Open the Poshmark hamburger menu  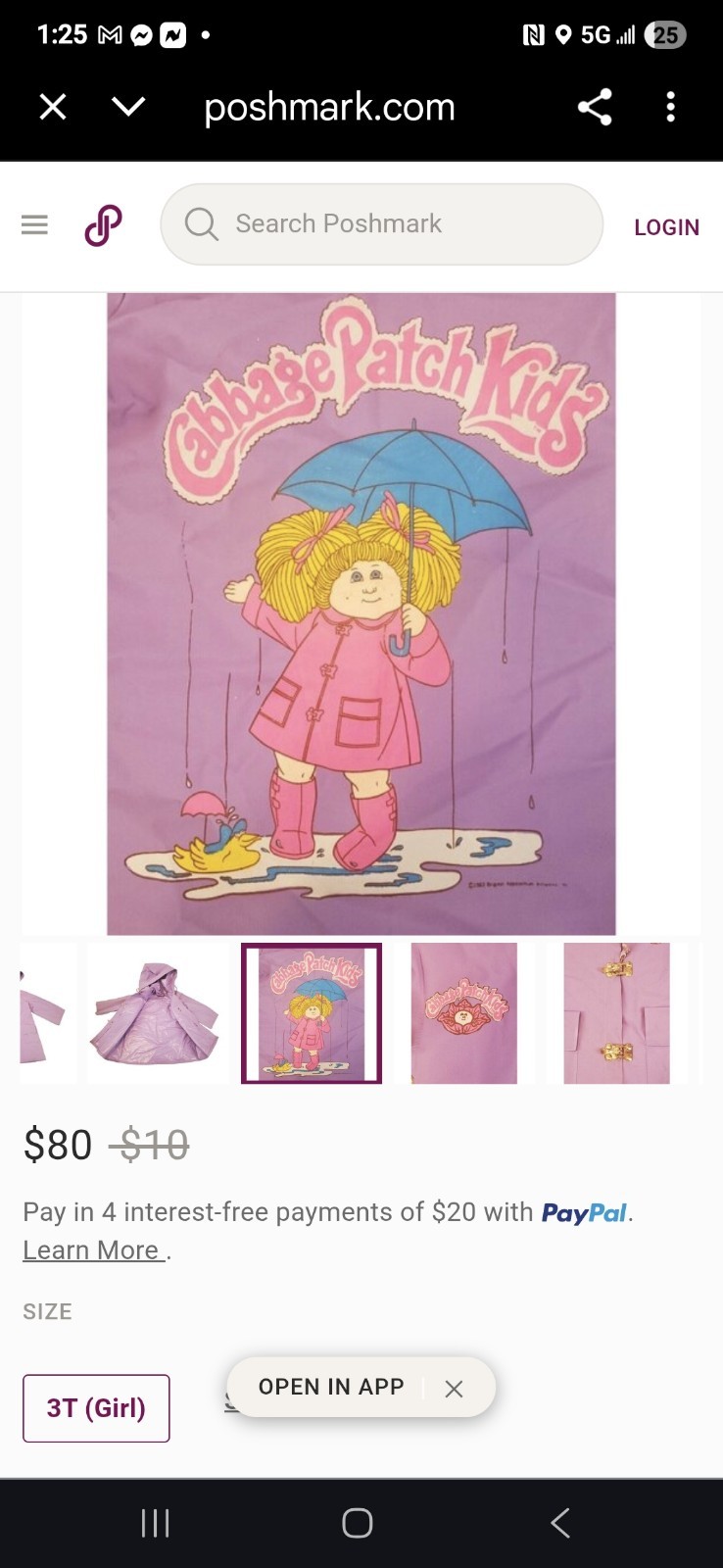[x=34, y=224]
